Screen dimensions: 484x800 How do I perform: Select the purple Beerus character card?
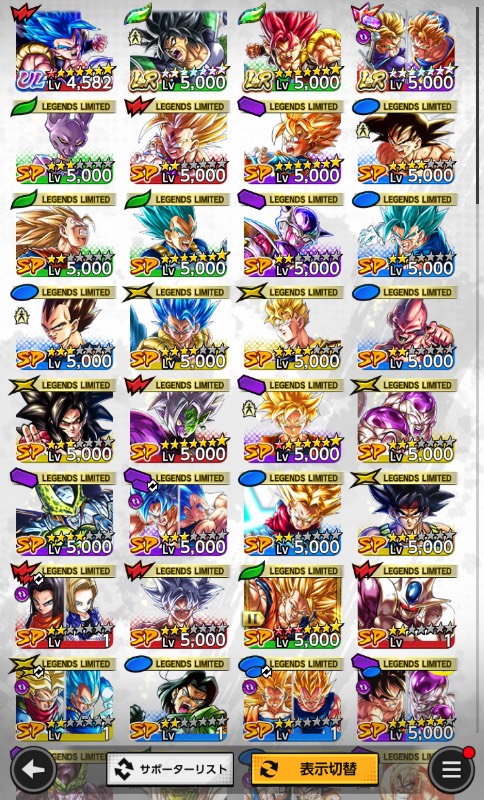pyautogui.click(x=64, y=142)
